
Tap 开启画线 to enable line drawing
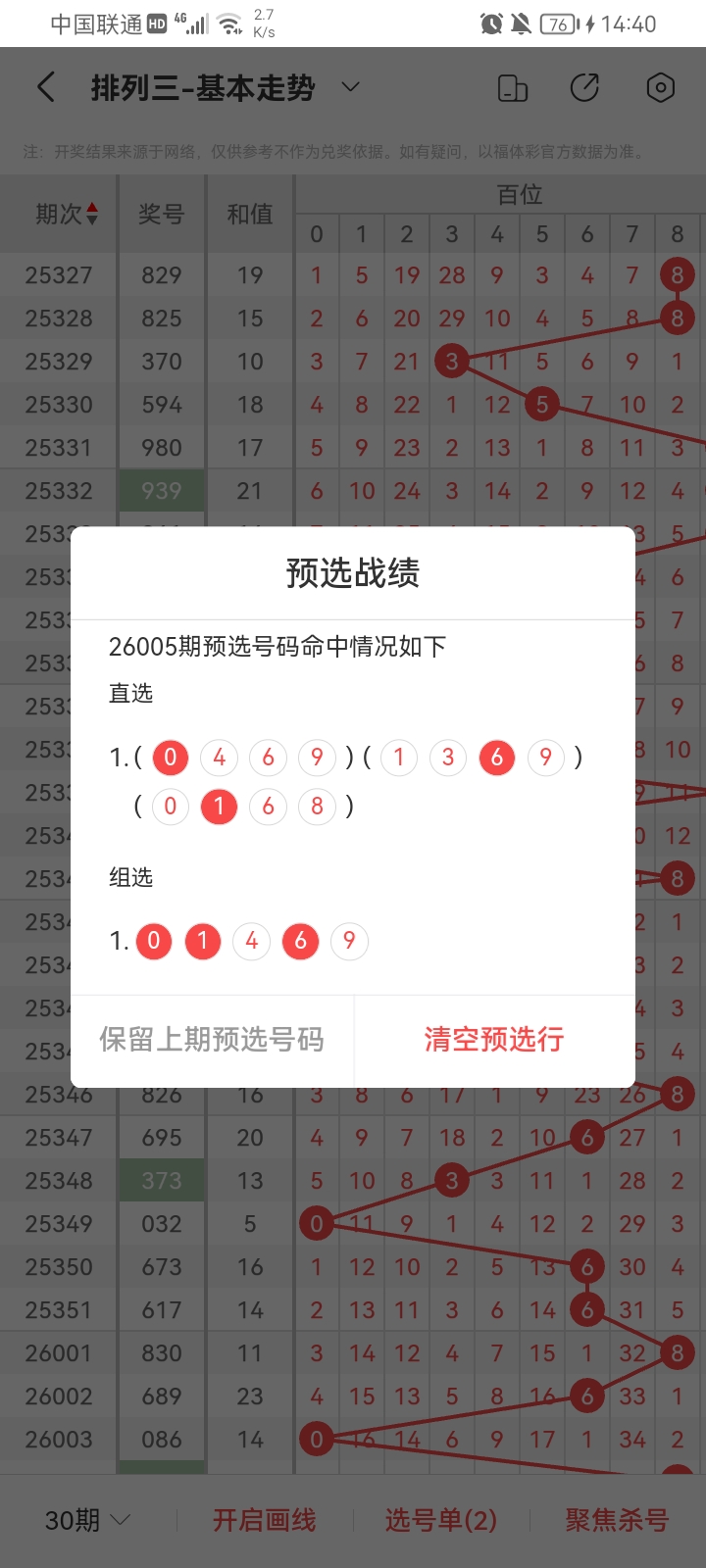tap(265, 1520)
